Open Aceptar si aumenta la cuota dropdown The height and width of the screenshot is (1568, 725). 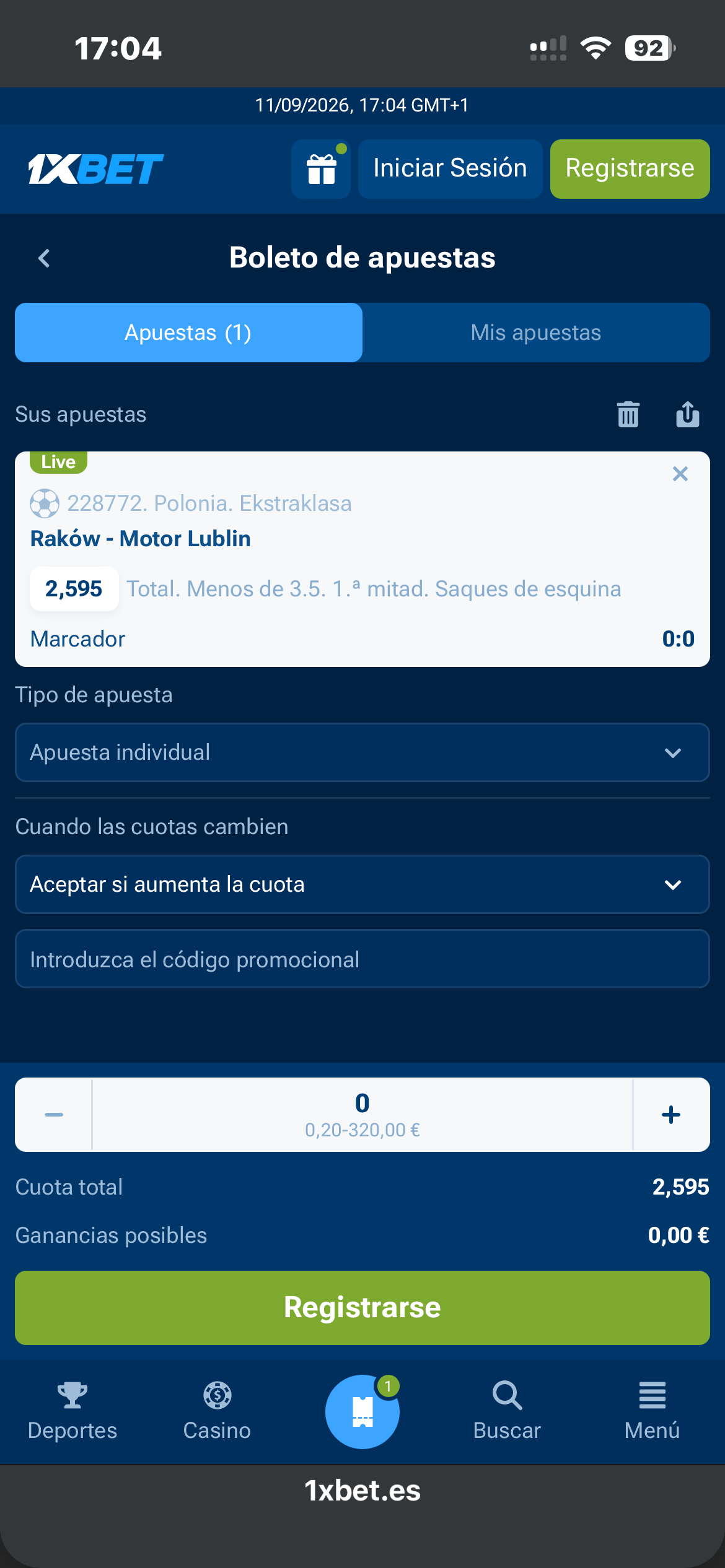tap(362, 884)
